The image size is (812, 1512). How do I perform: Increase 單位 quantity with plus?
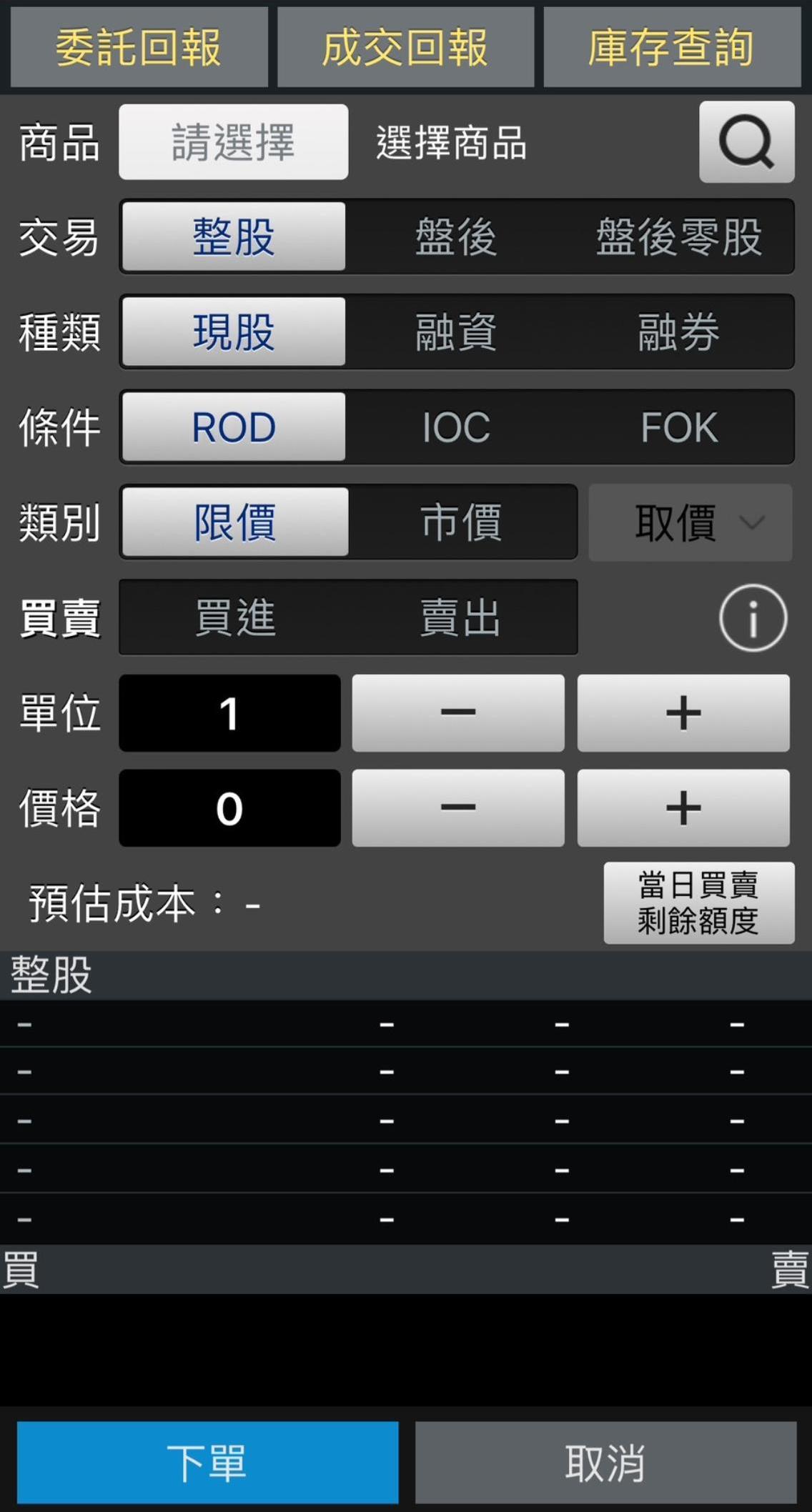[683, 713]
